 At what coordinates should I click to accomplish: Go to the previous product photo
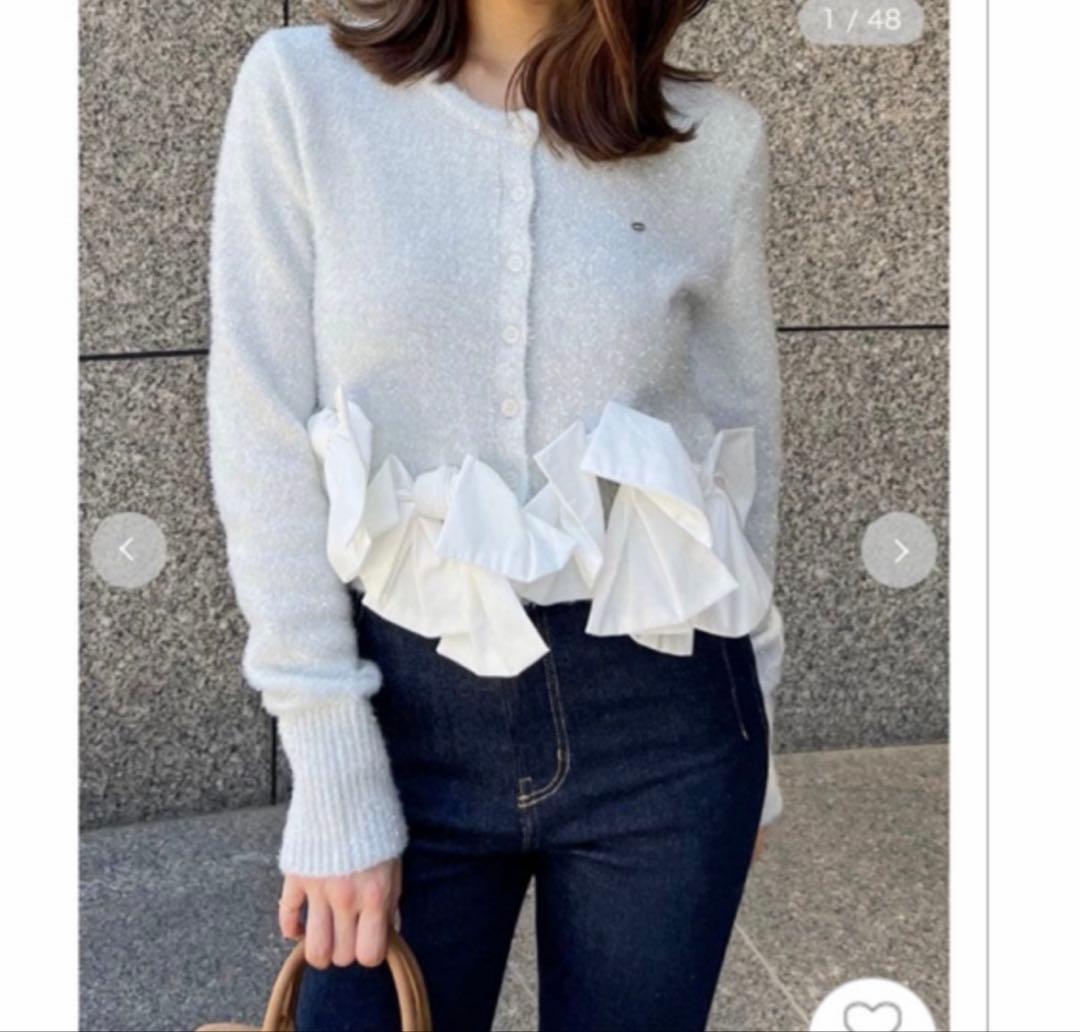click(x=128, y=550)
